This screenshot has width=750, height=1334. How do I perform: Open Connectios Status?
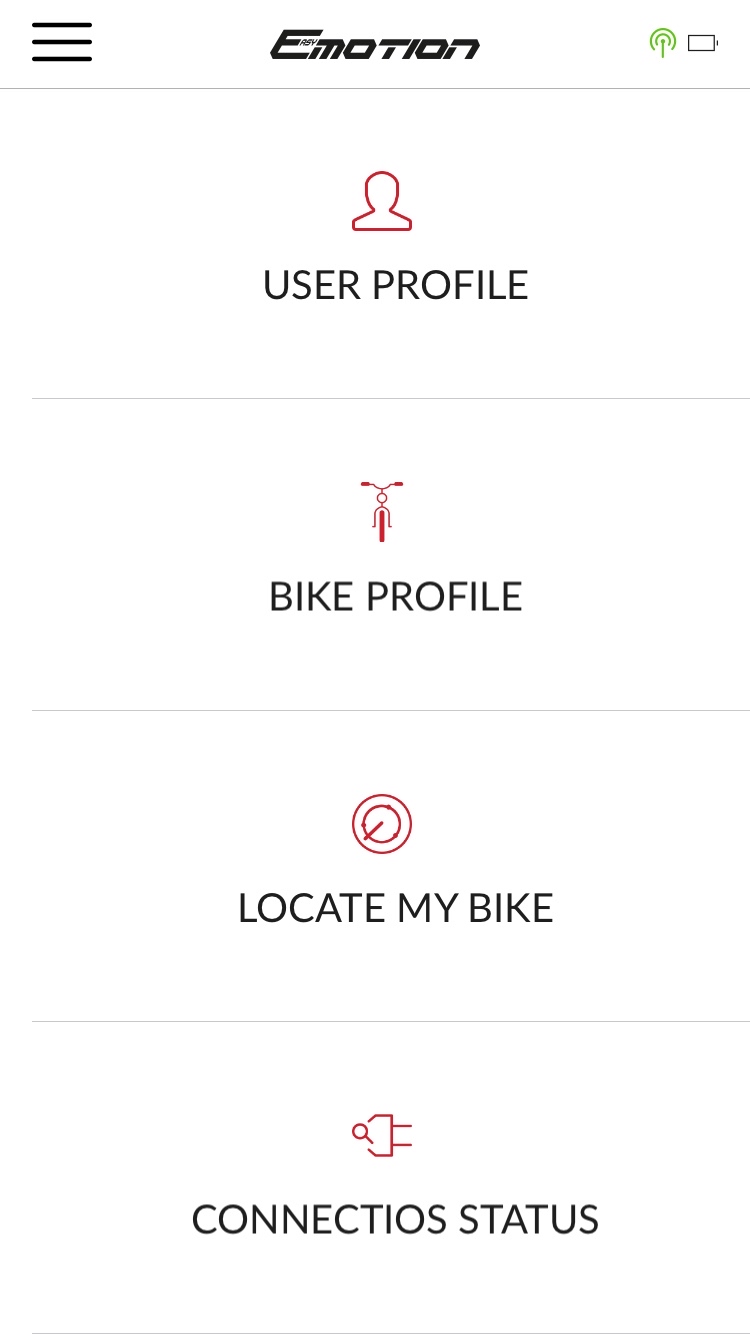391,1177
